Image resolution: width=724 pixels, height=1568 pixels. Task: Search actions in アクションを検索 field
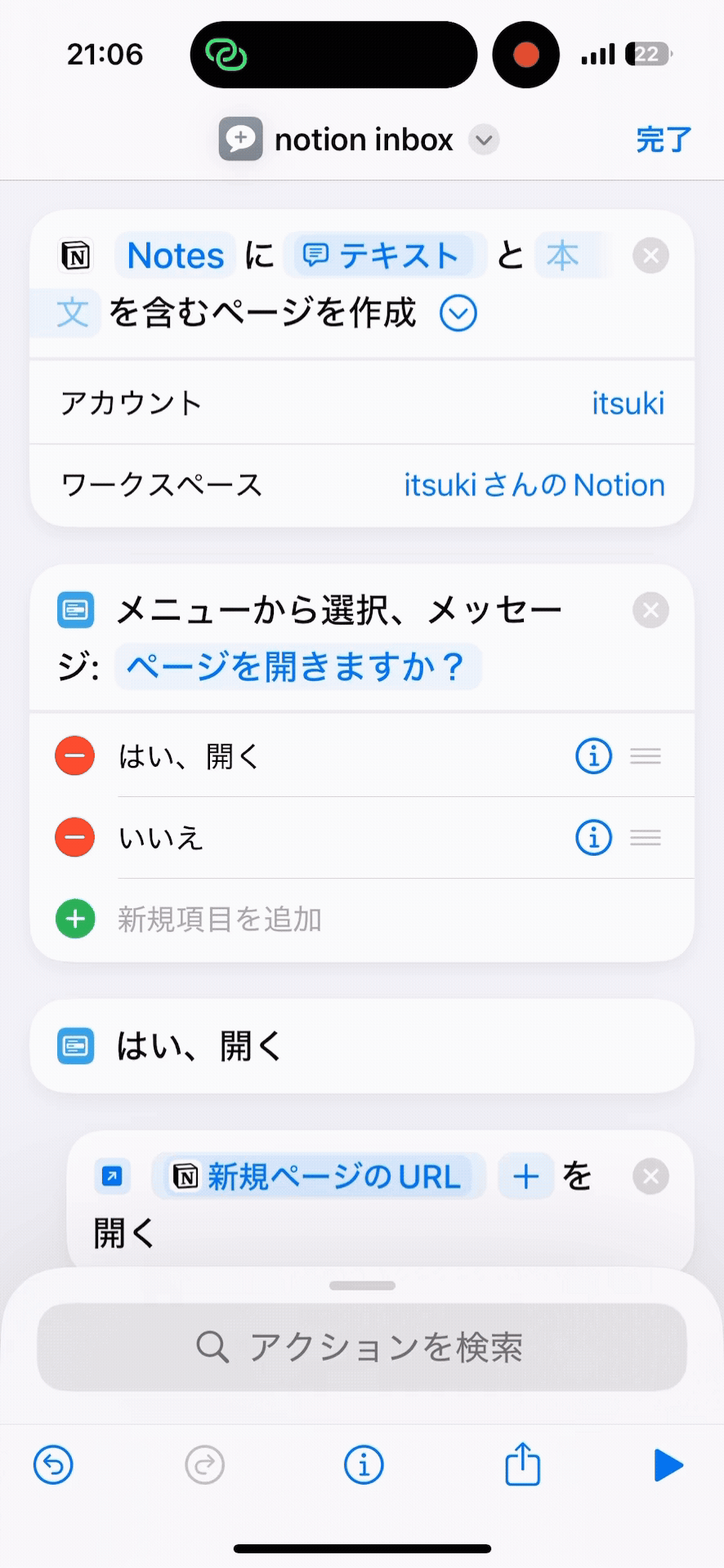(x=362, y=1347)
